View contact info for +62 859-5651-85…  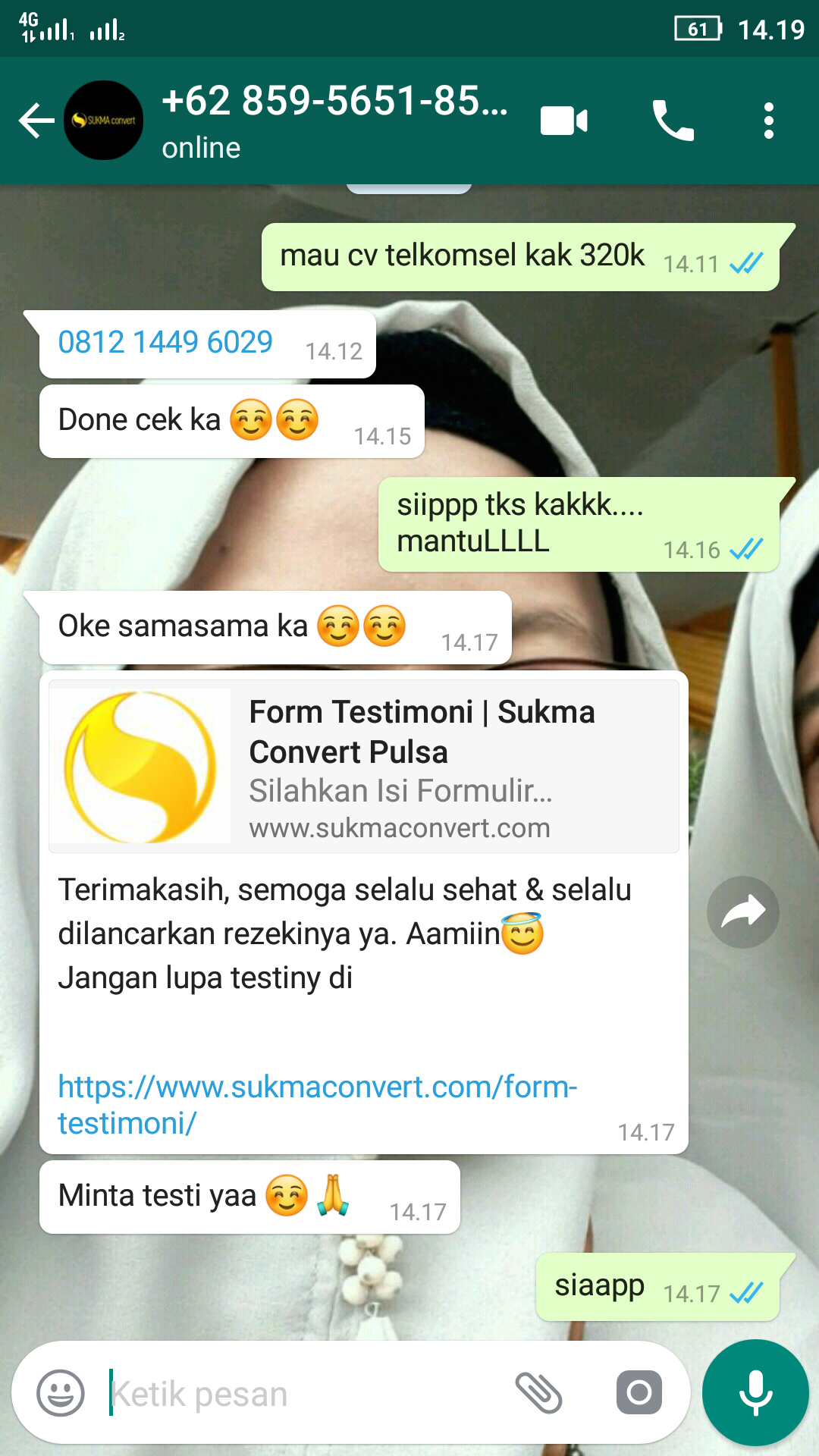[334, 121]
